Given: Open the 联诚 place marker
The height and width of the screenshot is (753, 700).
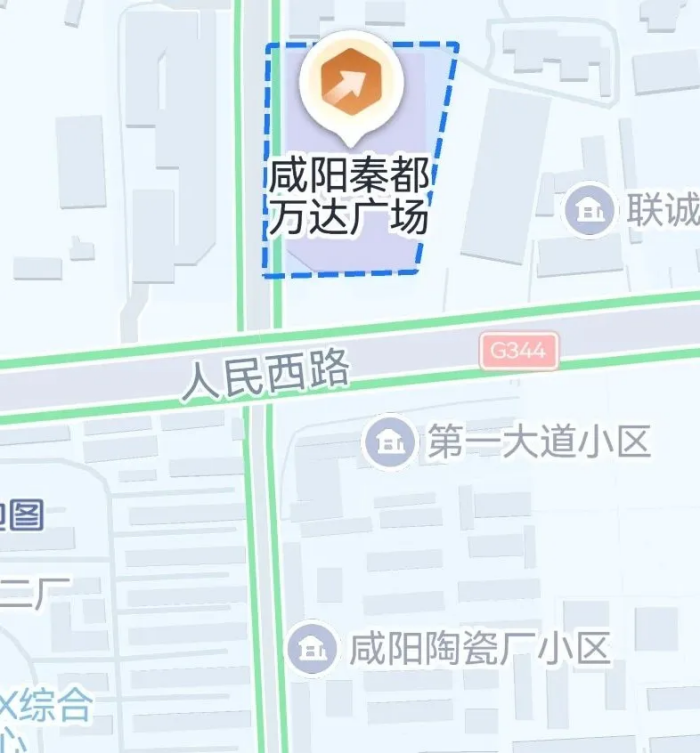Looking at the screenshot, I should (589, 210).
